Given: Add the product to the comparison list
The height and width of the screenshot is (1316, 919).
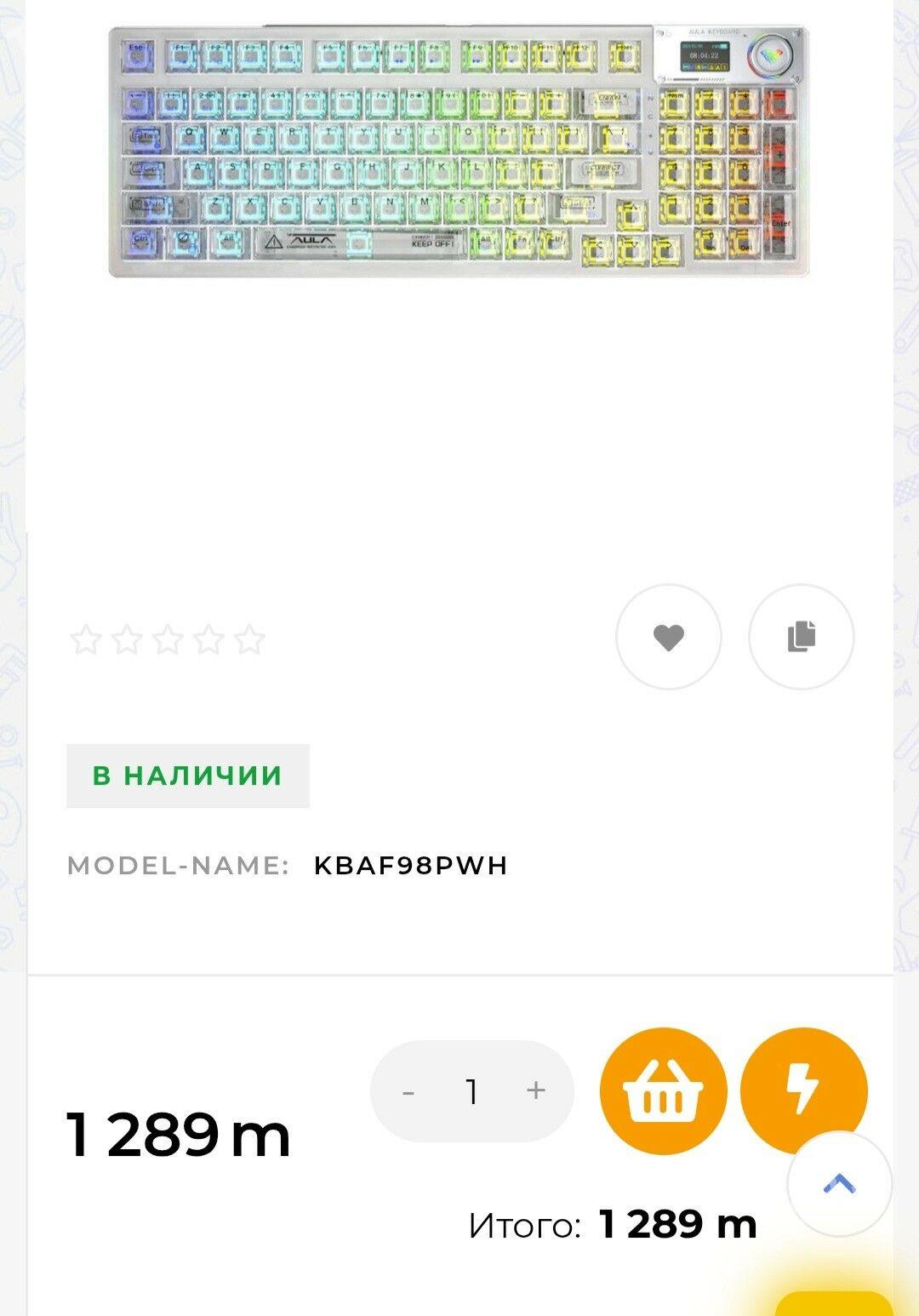Looking at the screenshot, I should [801, 637].
